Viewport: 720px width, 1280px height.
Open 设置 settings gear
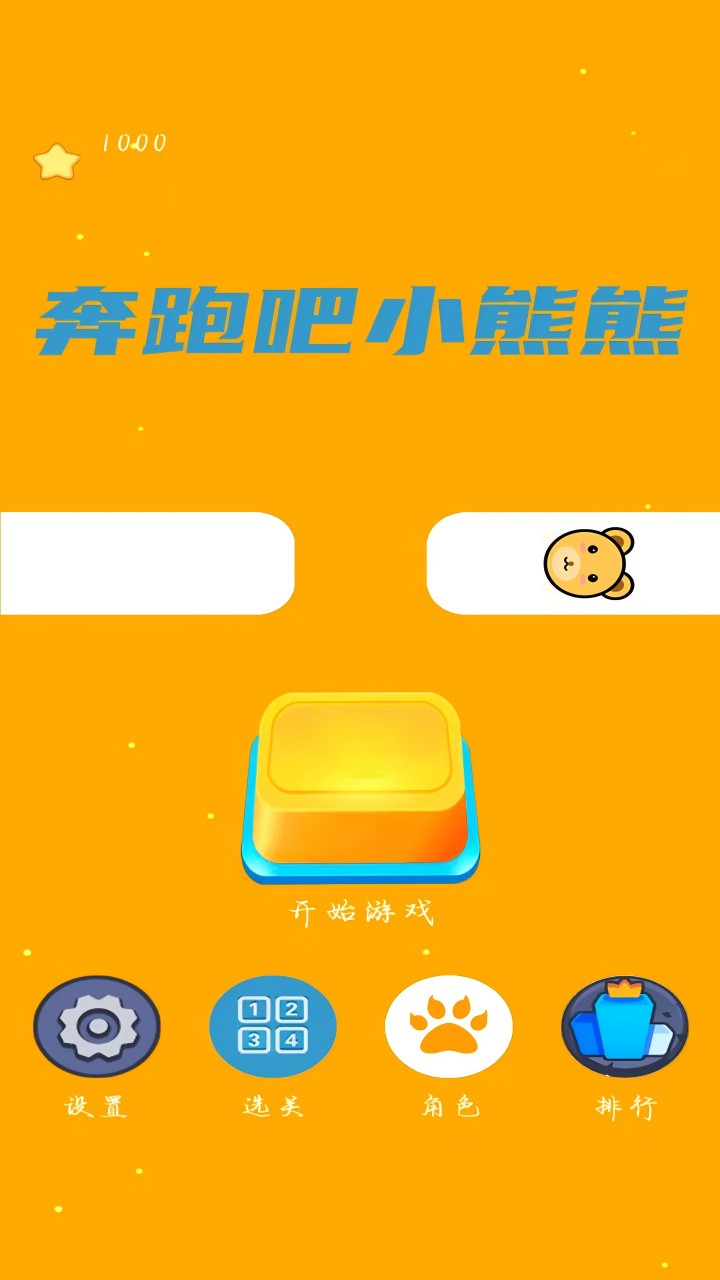point(97,1026)
